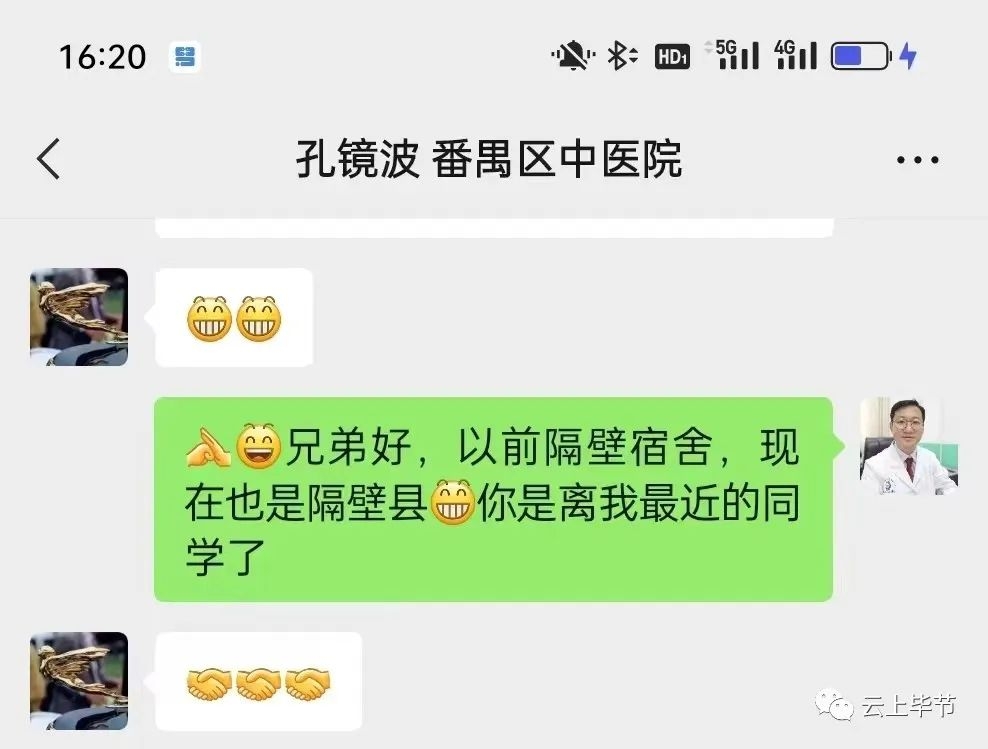Open own avatar beside the green message
Viewport: 988px width, 749px height.
908,446
